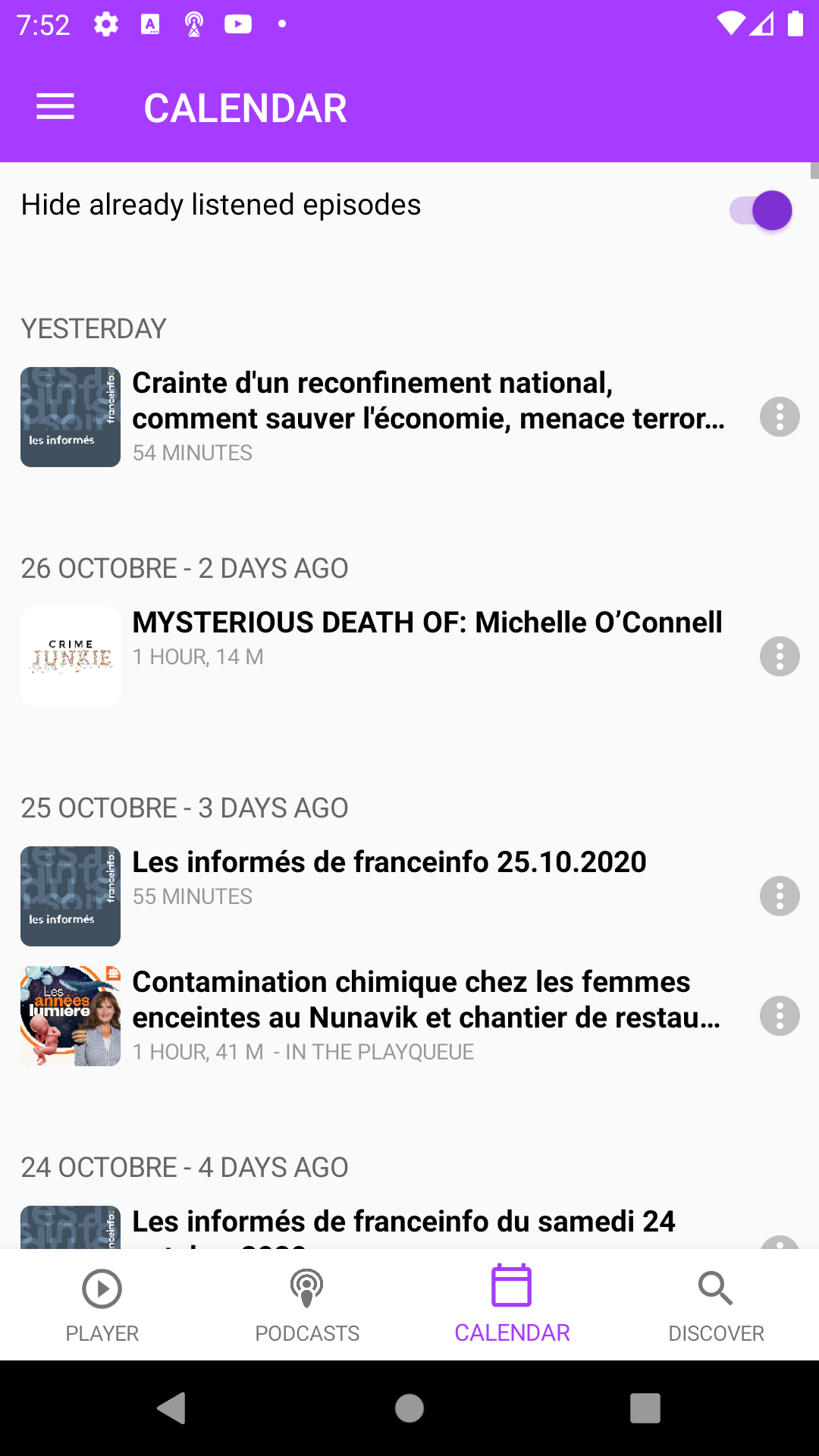Open overflow menu for Contamination chimique episode
Viewport: 819px width, 1456px height.
coord(780,1016)
